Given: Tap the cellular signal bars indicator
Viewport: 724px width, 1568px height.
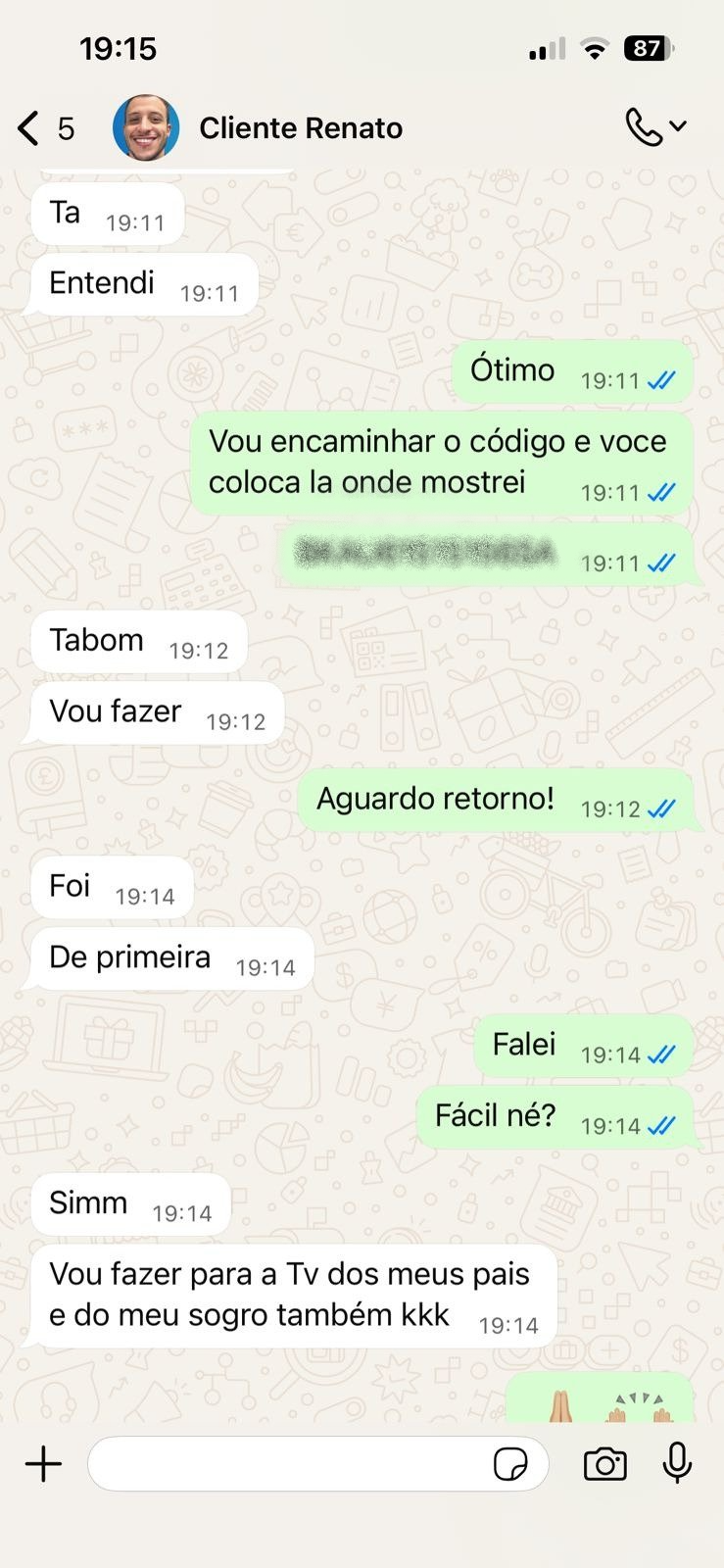Looking at the screenshot, I should click(x=546, y=47).
